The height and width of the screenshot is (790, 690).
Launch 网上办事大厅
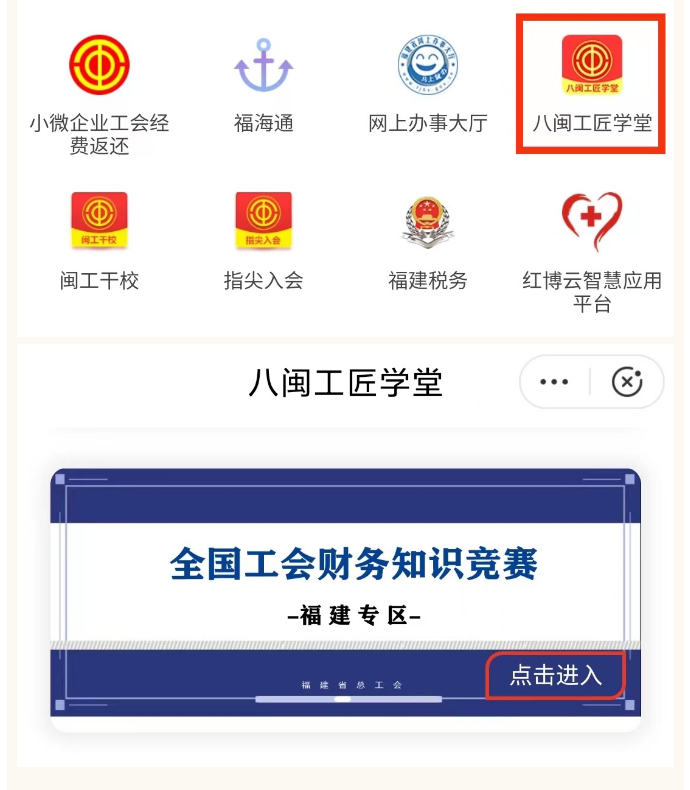click(x=427, y=66)
